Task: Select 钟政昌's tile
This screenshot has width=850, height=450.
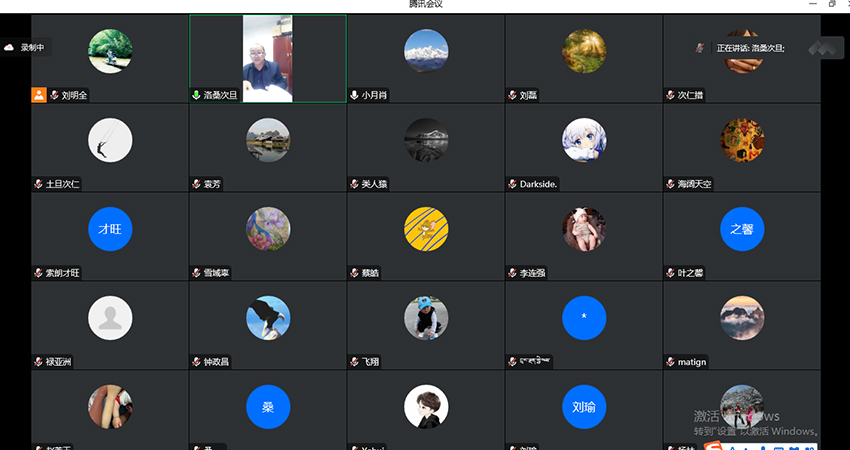Action: 268,325
